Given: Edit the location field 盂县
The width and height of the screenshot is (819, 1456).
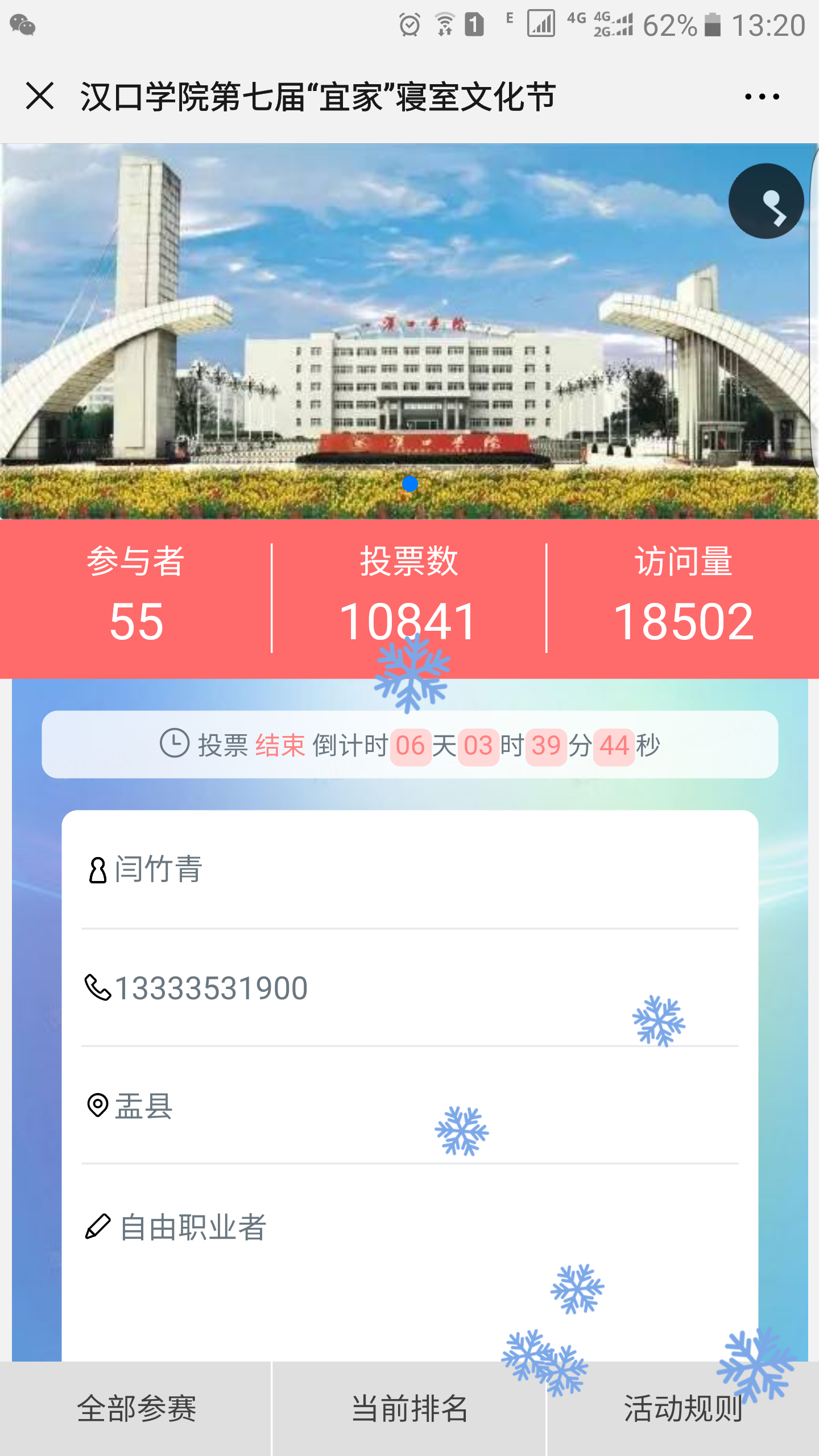Looking at the screenshot, I should tap(409, 1106).
